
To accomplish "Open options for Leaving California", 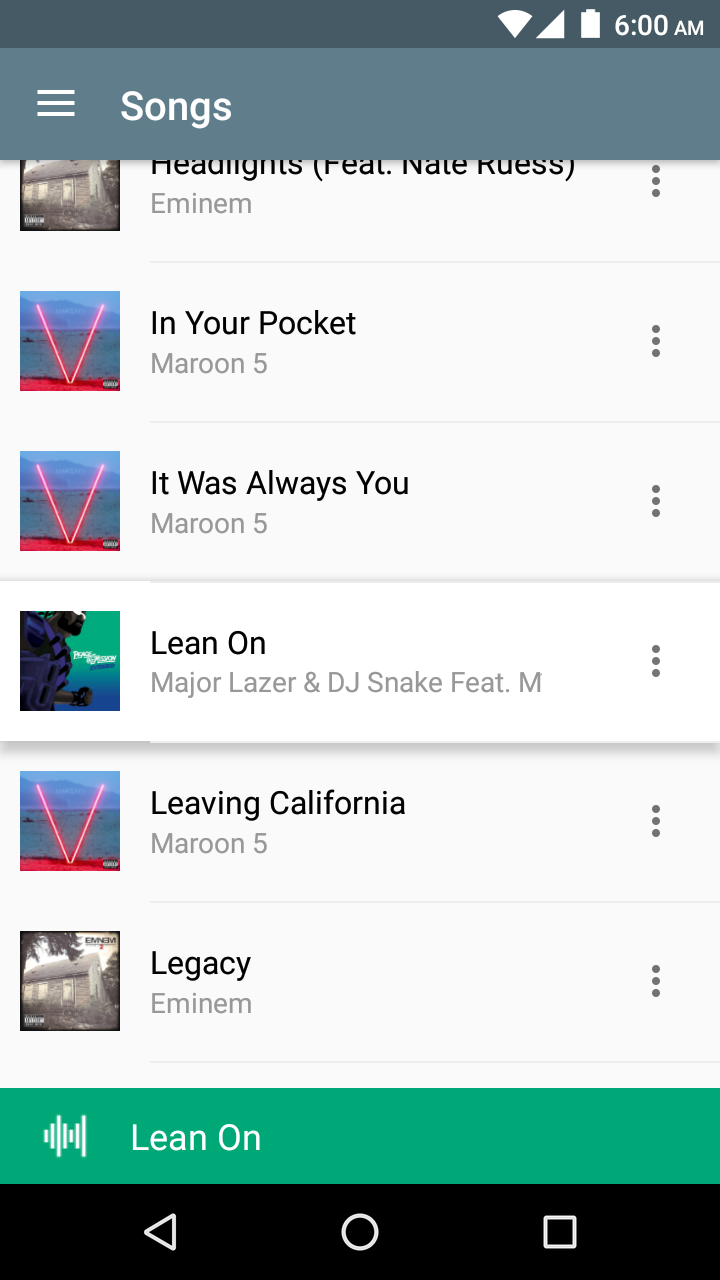I will point(656,821).
